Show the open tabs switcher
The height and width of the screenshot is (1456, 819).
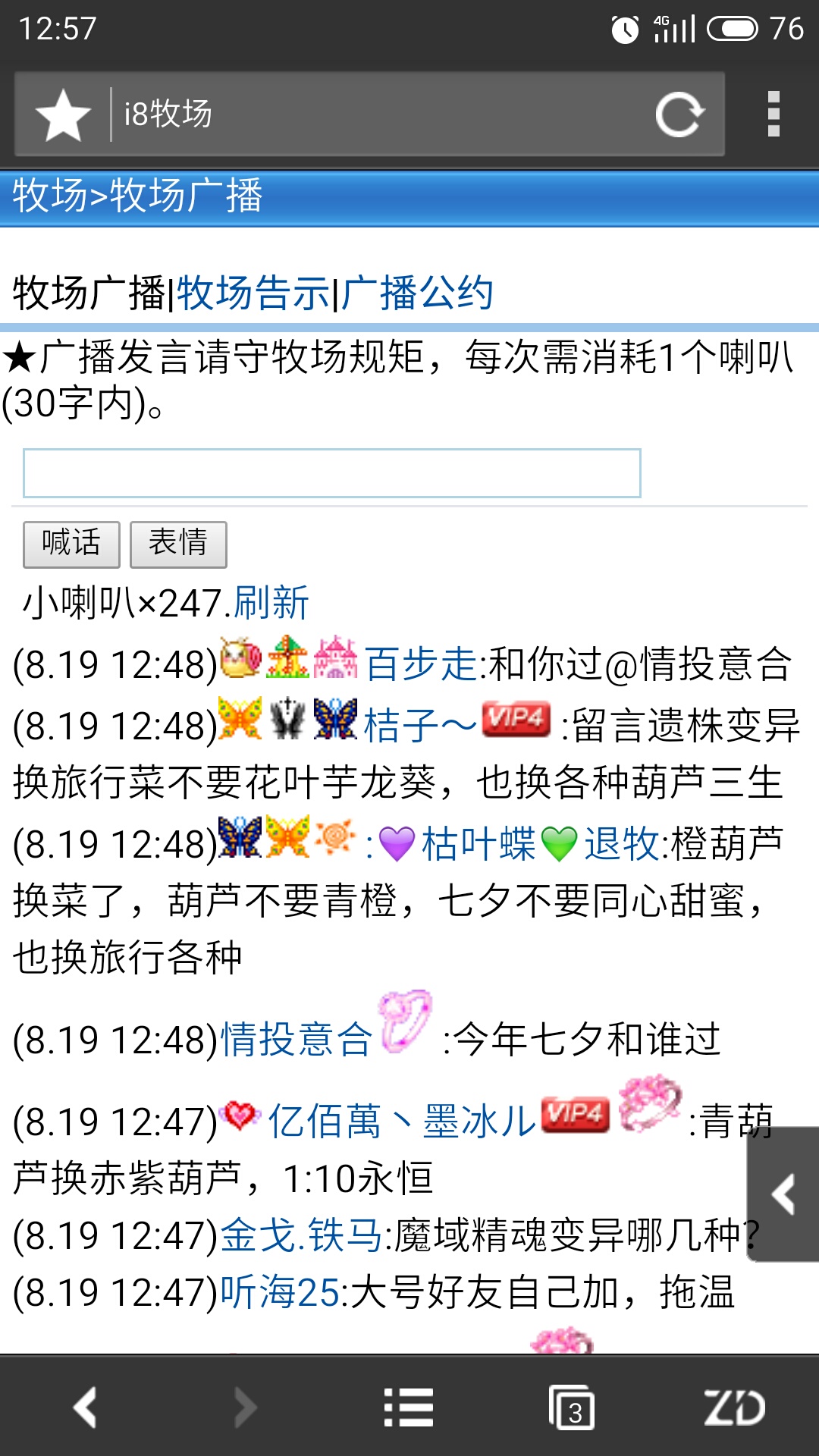(x=572, y=1407)
